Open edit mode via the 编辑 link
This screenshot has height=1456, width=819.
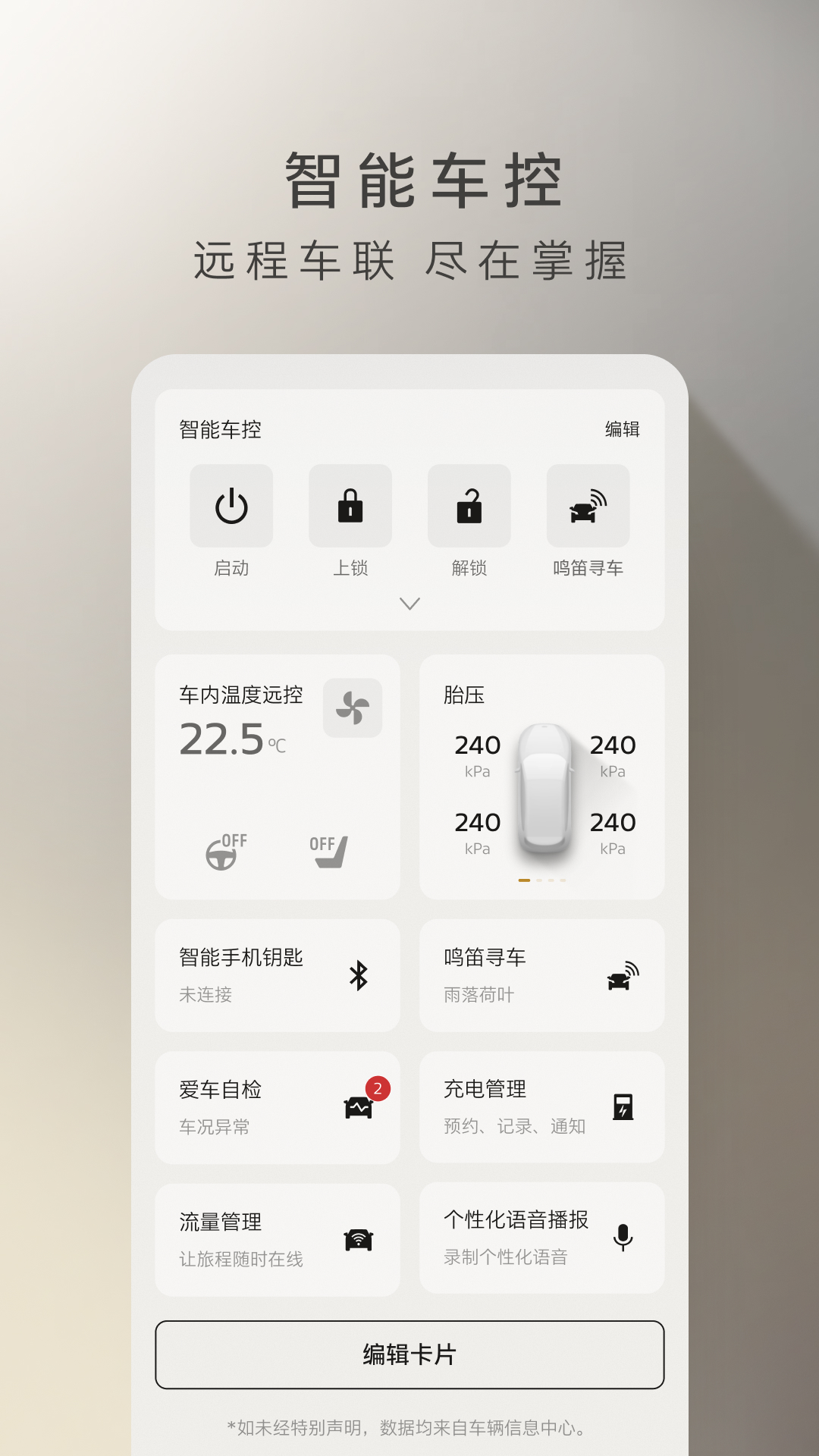click(622, 430)
